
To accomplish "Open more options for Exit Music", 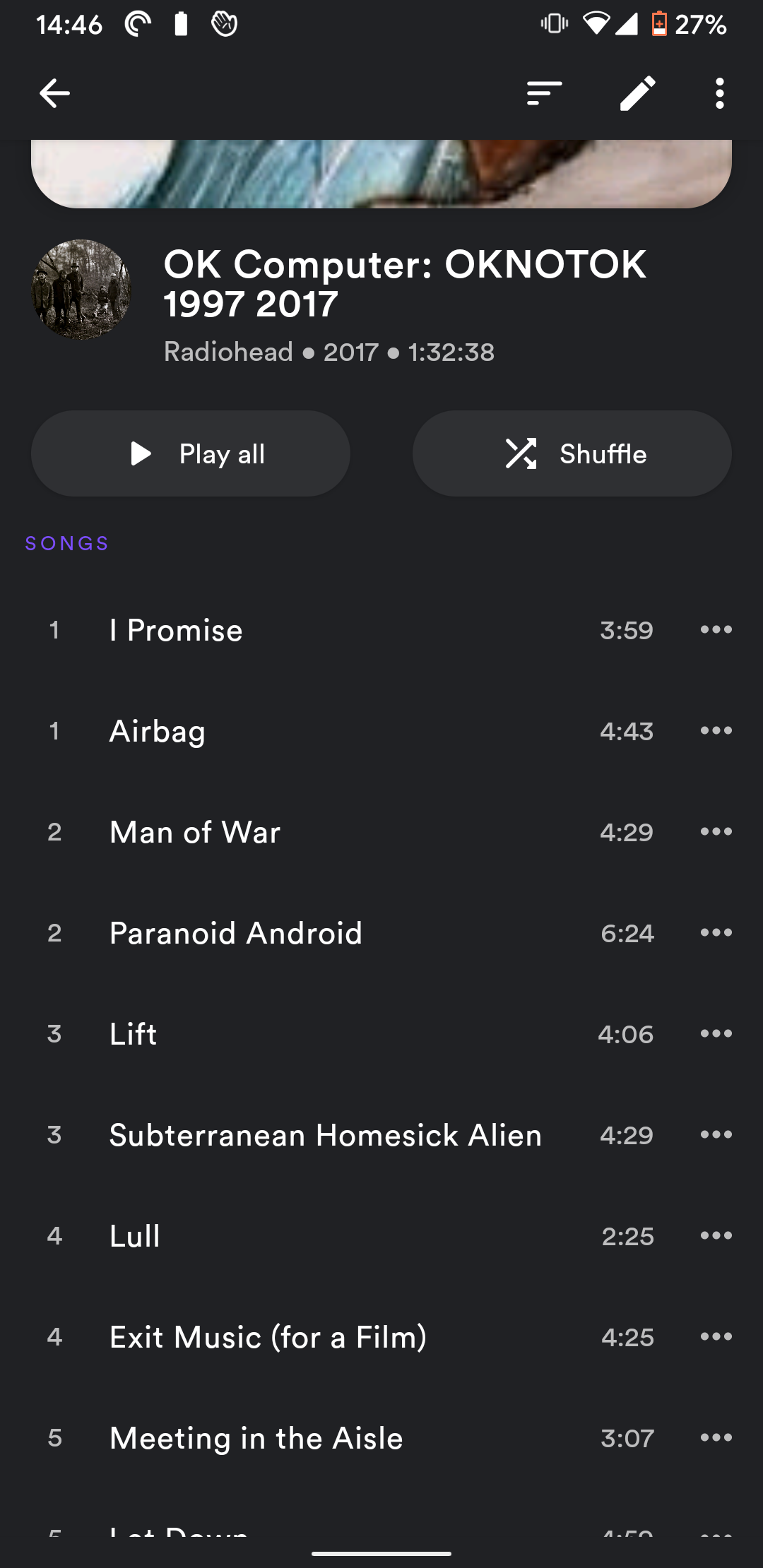I will coord(716,1336).
